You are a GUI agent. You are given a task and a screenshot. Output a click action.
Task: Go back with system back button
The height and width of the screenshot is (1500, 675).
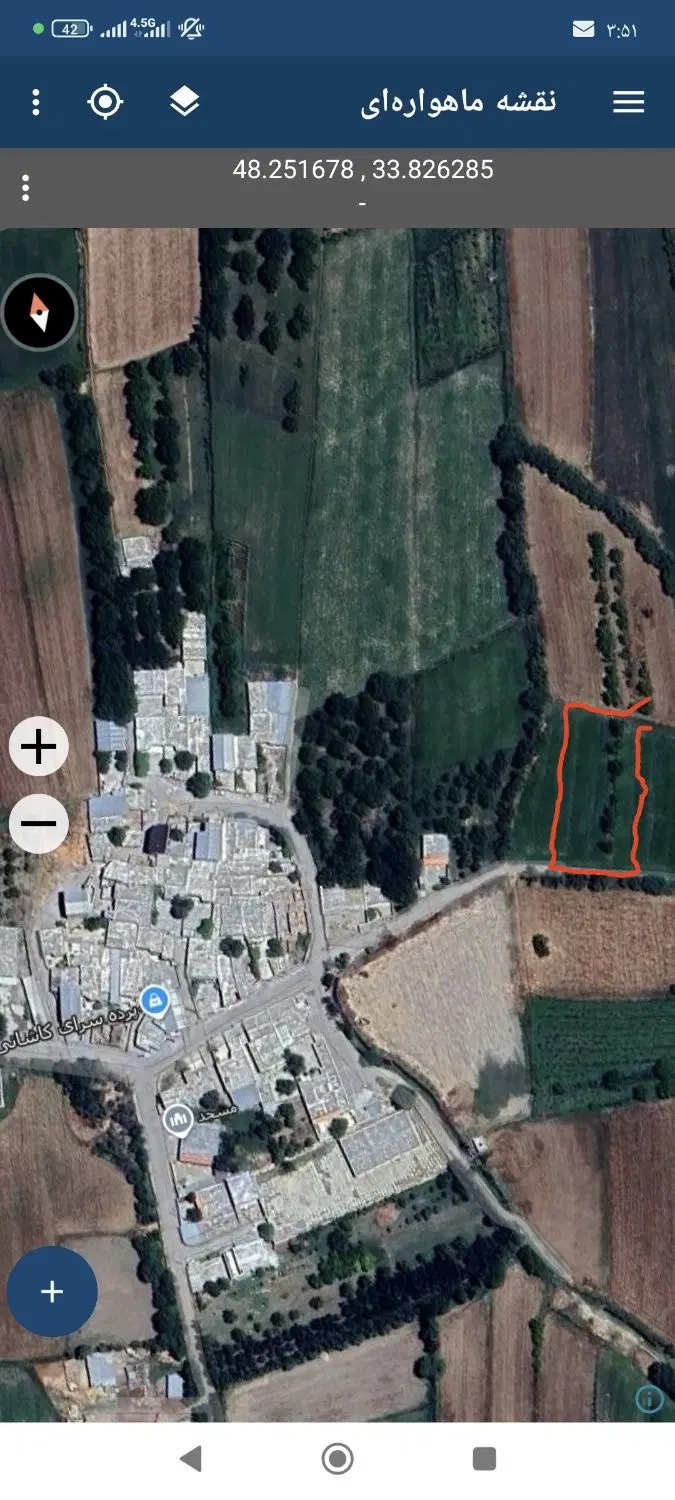click(x=190, y=1458)
